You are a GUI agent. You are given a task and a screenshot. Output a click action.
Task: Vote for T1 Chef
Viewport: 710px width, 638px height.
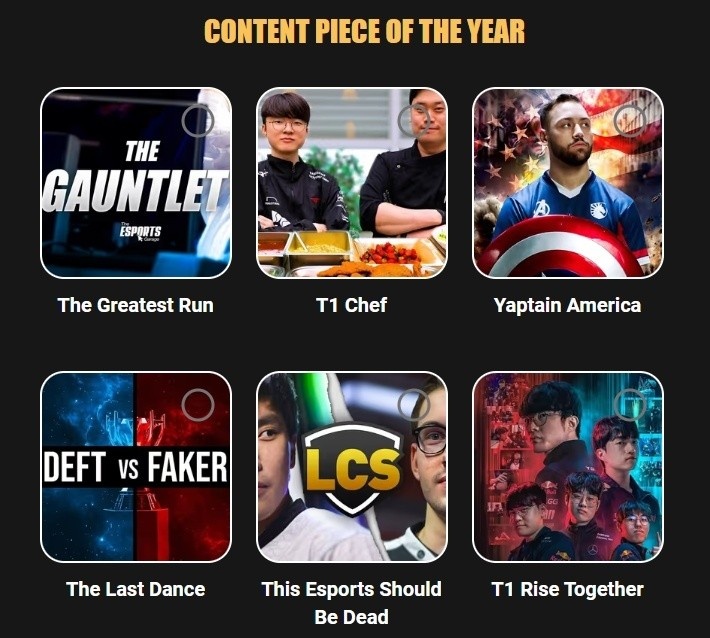413,121
